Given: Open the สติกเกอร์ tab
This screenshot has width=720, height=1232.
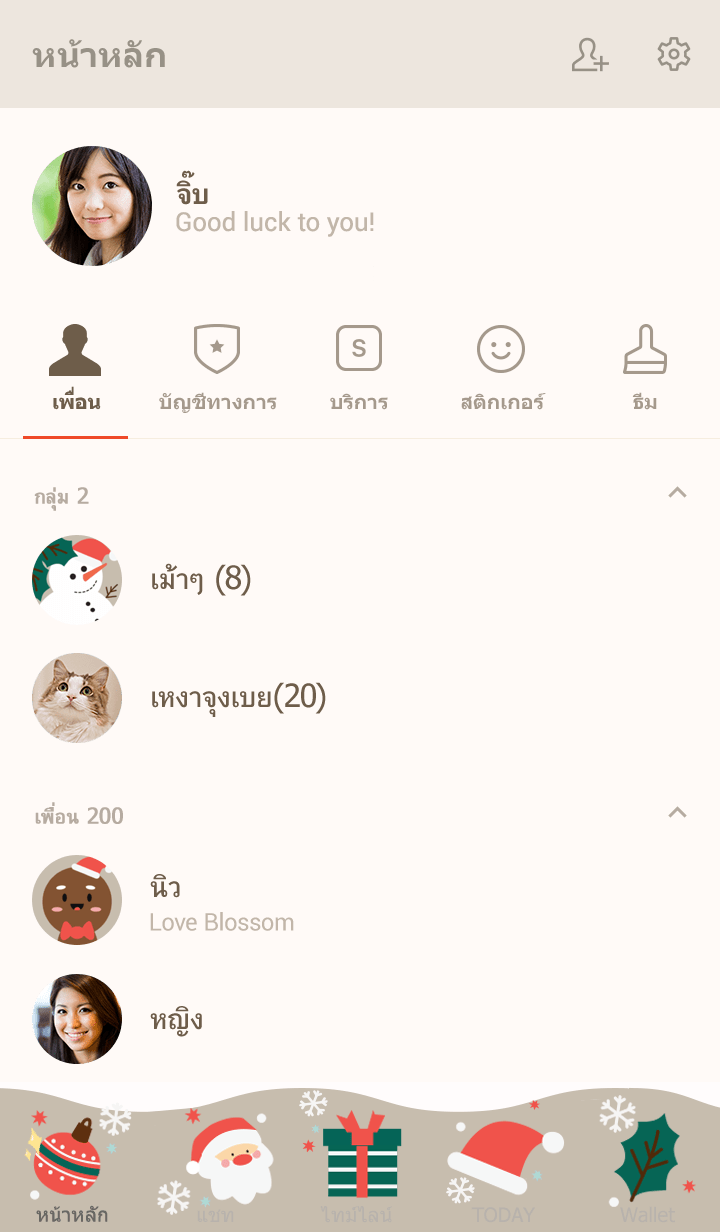Looking at the screenshot, I should (501, 370).
